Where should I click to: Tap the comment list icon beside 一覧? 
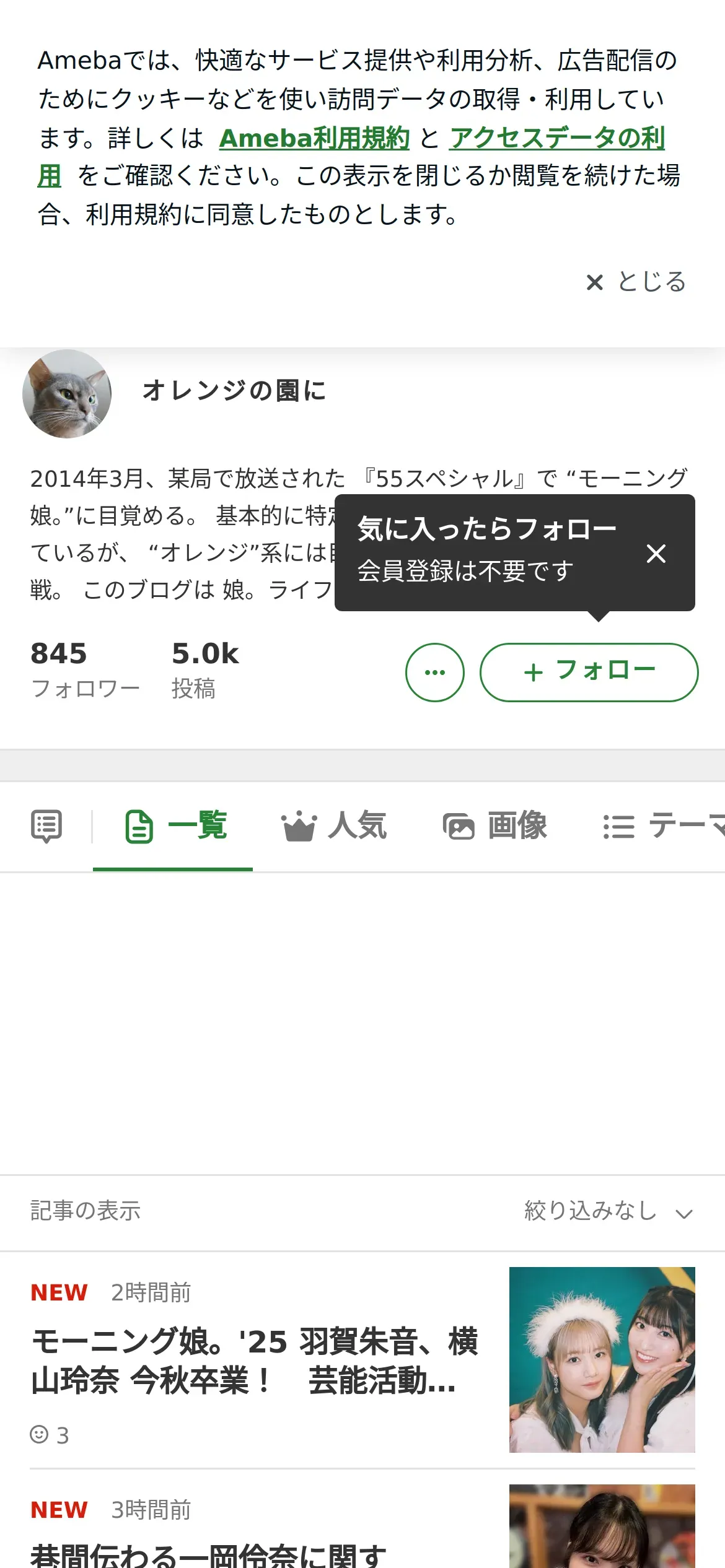pos(46,826)
